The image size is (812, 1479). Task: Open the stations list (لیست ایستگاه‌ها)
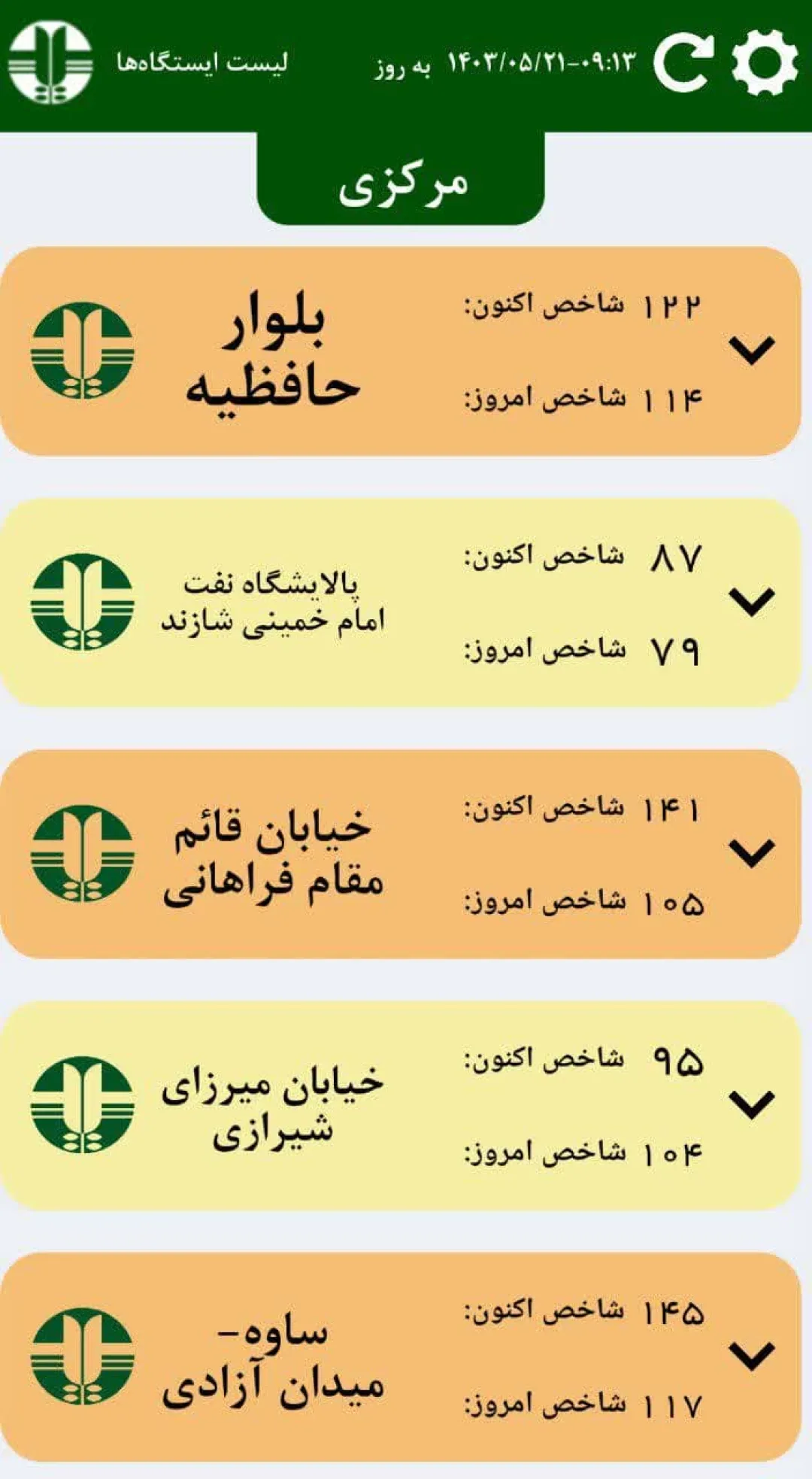pos(201,63)
